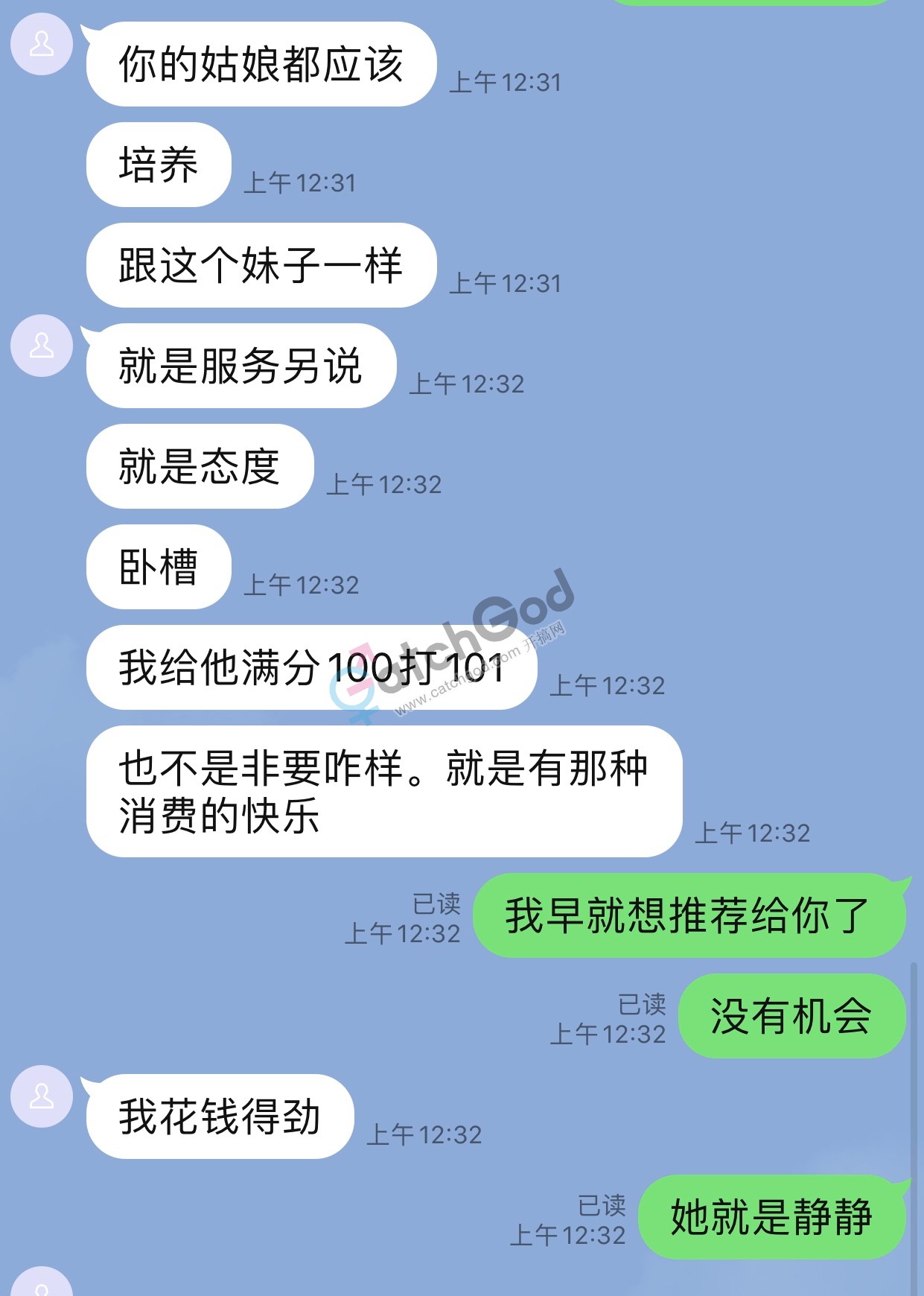924x1296 pixels.
Task: Tap profile avatar next to "就是服务另说"
Action: coord(42,346)
